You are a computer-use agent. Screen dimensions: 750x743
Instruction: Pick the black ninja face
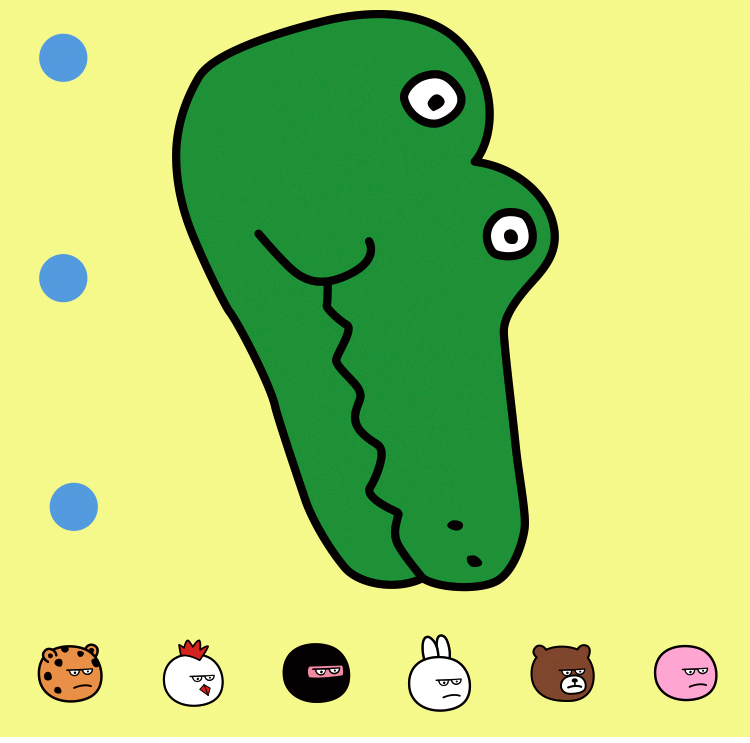point(316,673)
